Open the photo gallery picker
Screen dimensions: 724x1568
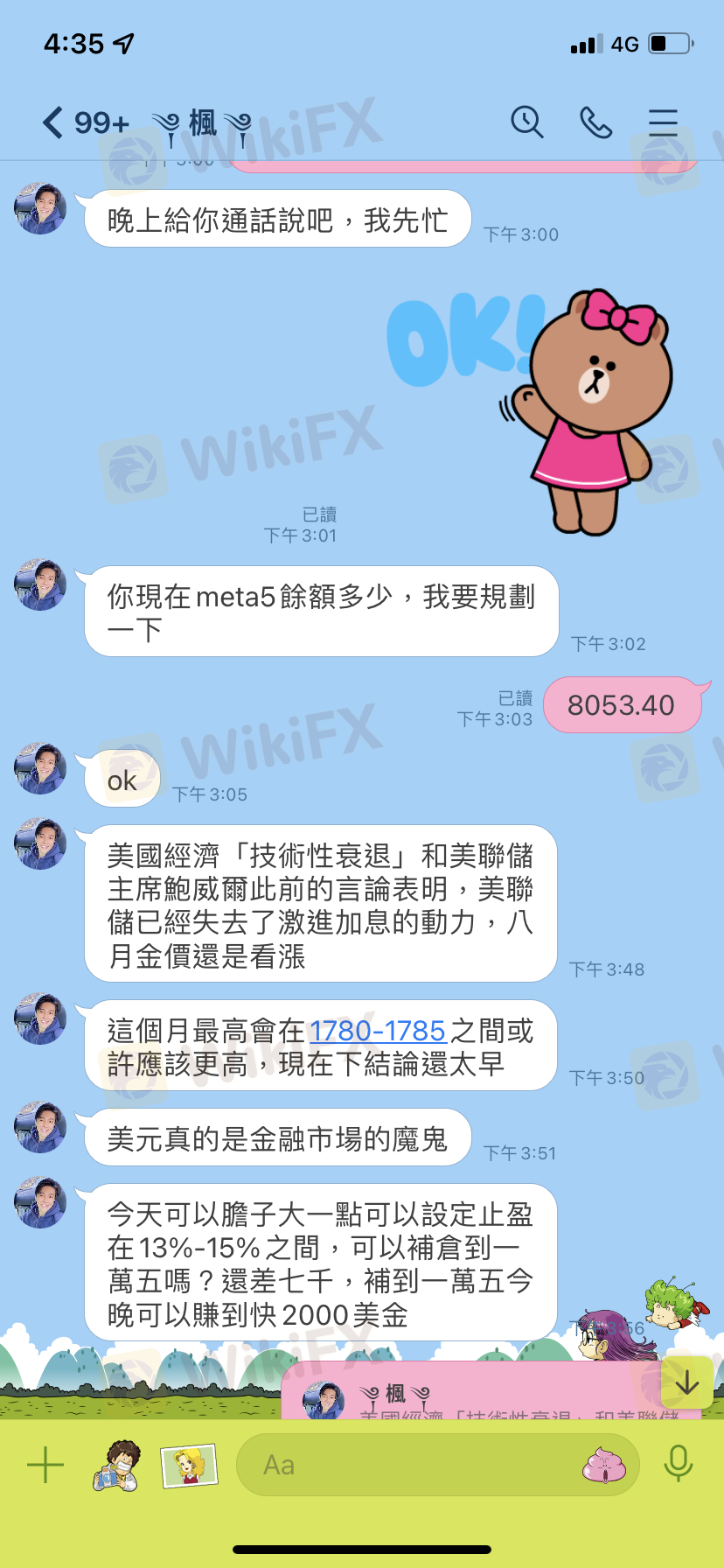click(x=189, y=1465)
